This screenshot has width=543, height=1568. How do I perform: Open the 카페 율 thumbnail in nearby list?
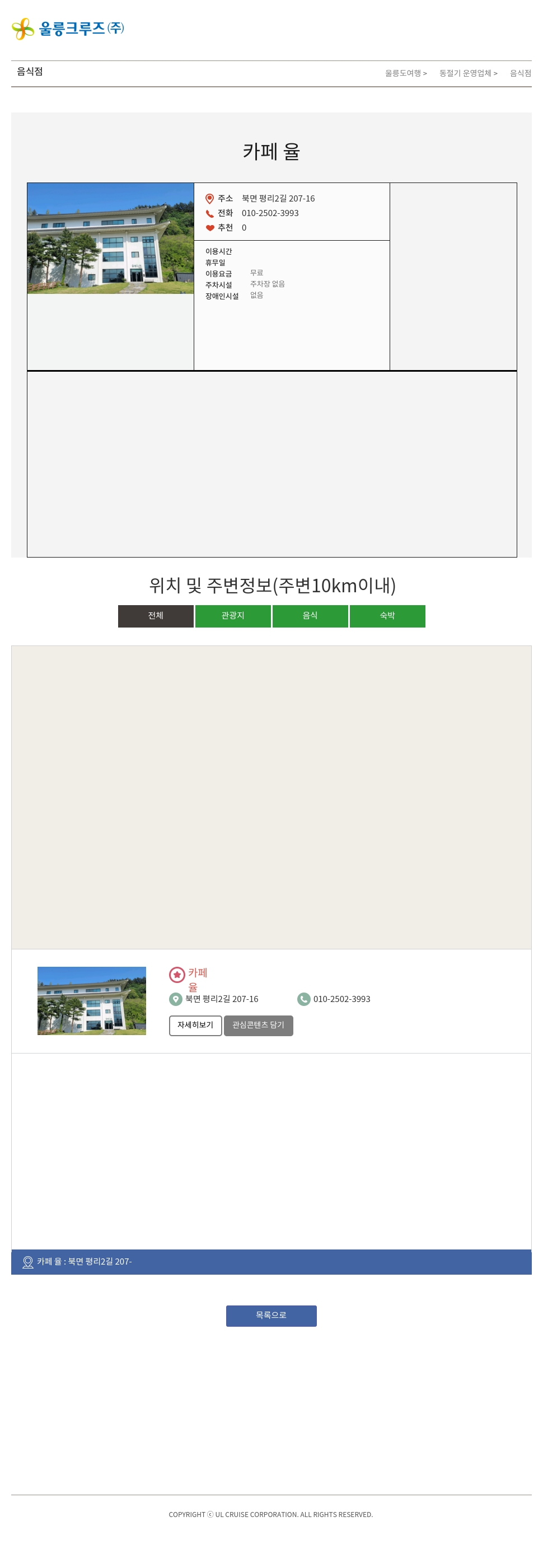(91, 1000)
